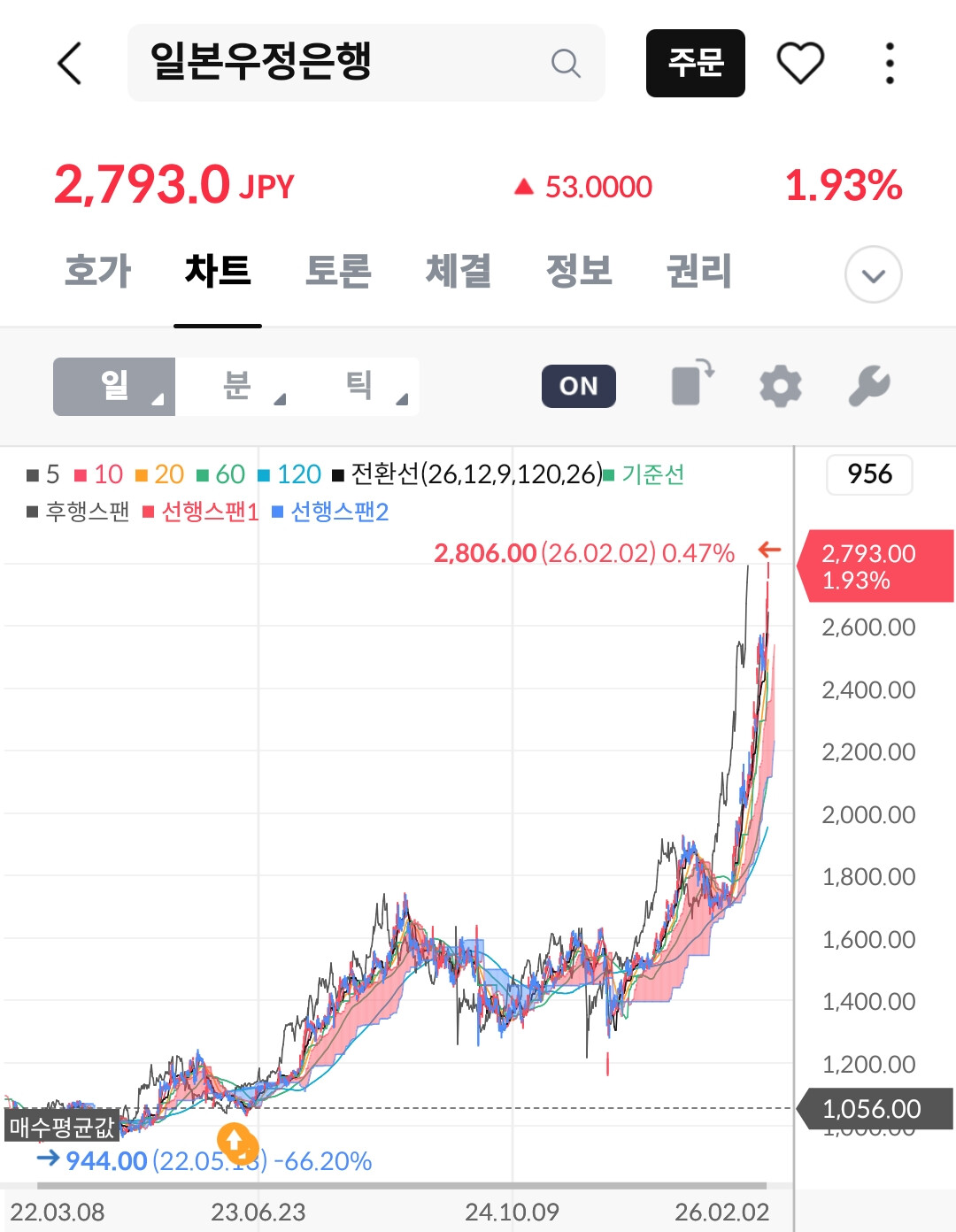Open the stock search field 일본우정은행
This screenshot has height=1232, width=956.
(x=366, y=63)
